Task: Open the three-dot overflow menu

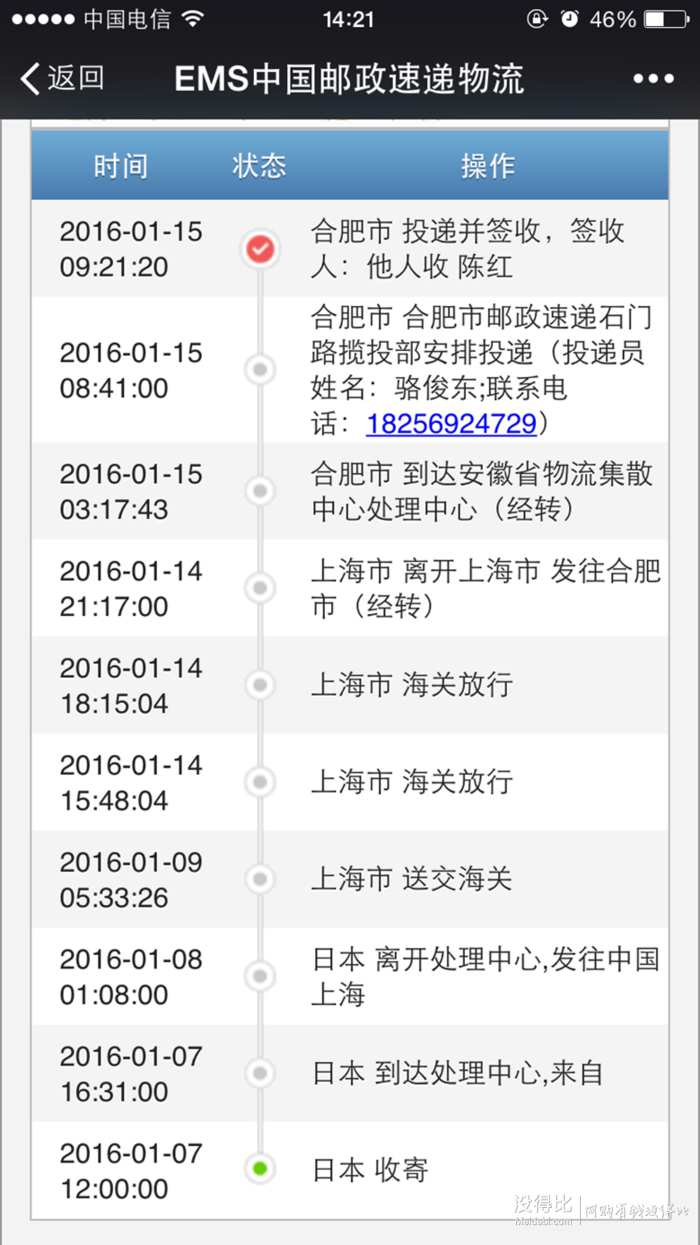Action: pyautogui.click(x=653, y=79)
